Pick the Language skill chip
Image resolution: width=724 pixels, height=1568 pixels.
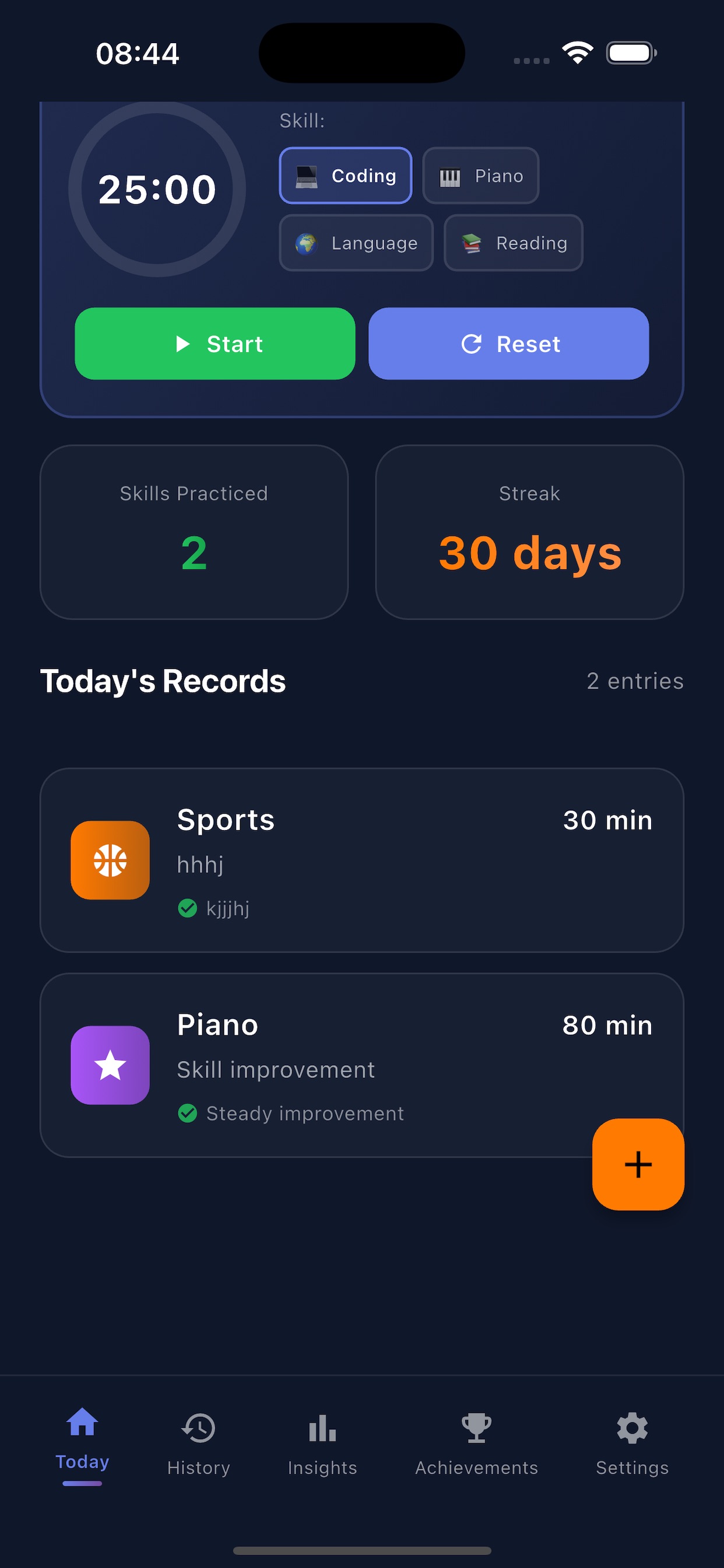coord(356,243)
